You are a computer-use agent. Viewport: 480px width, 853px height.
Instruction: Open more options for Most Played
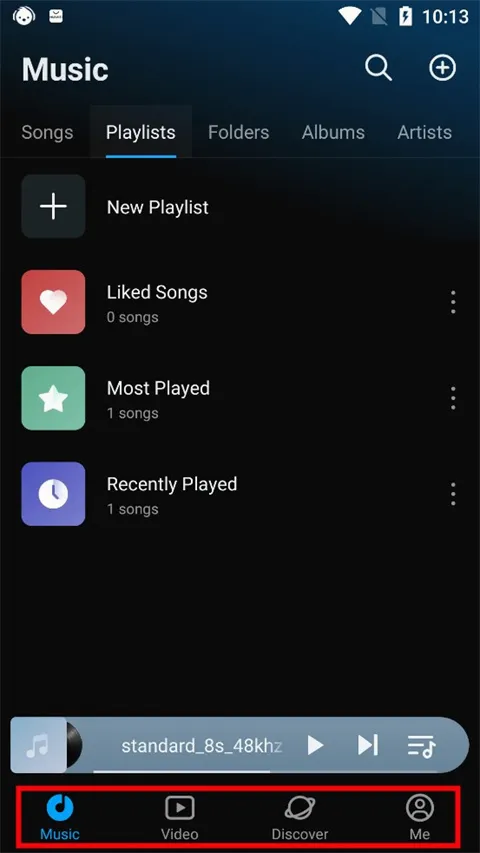point(453,398)
